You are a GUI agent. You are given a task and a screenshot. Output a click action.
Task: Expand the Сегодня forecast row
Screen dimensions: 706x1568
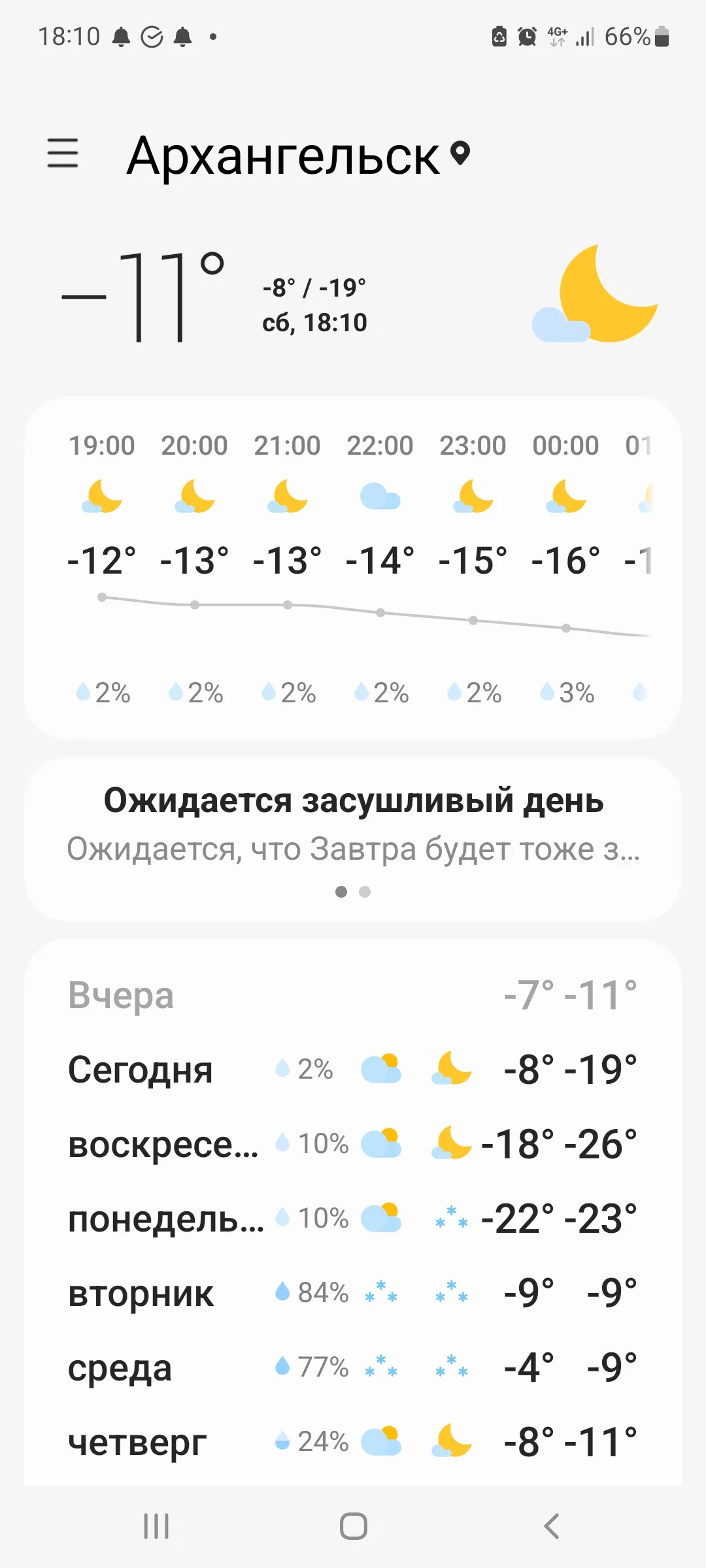(x=353, y=1070)
